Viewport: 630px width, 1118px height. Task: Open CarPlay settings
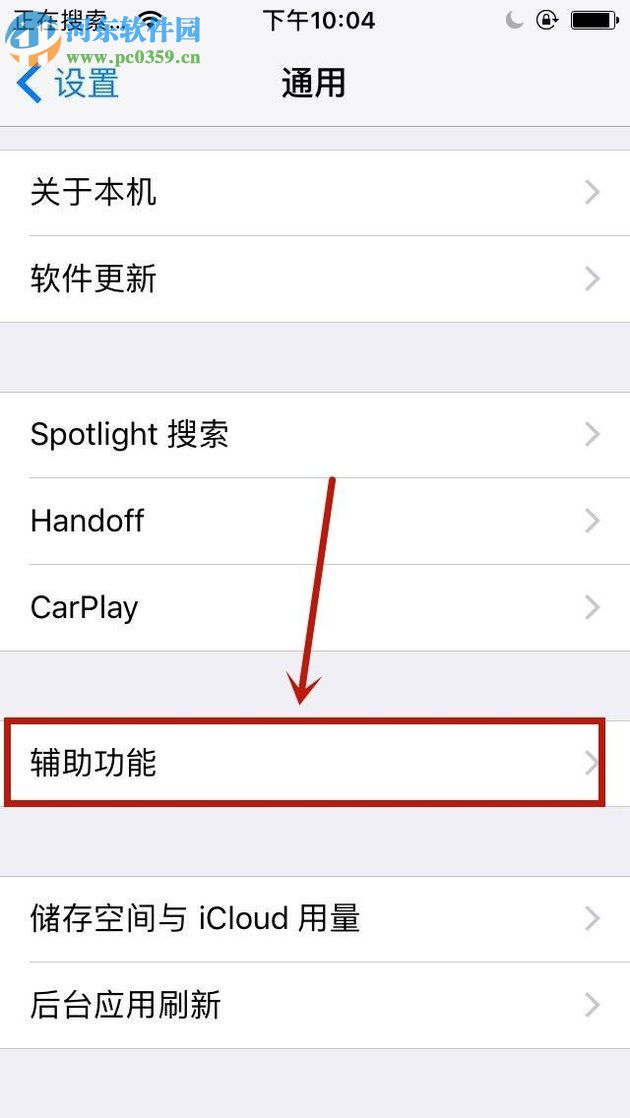click(314, 607)
